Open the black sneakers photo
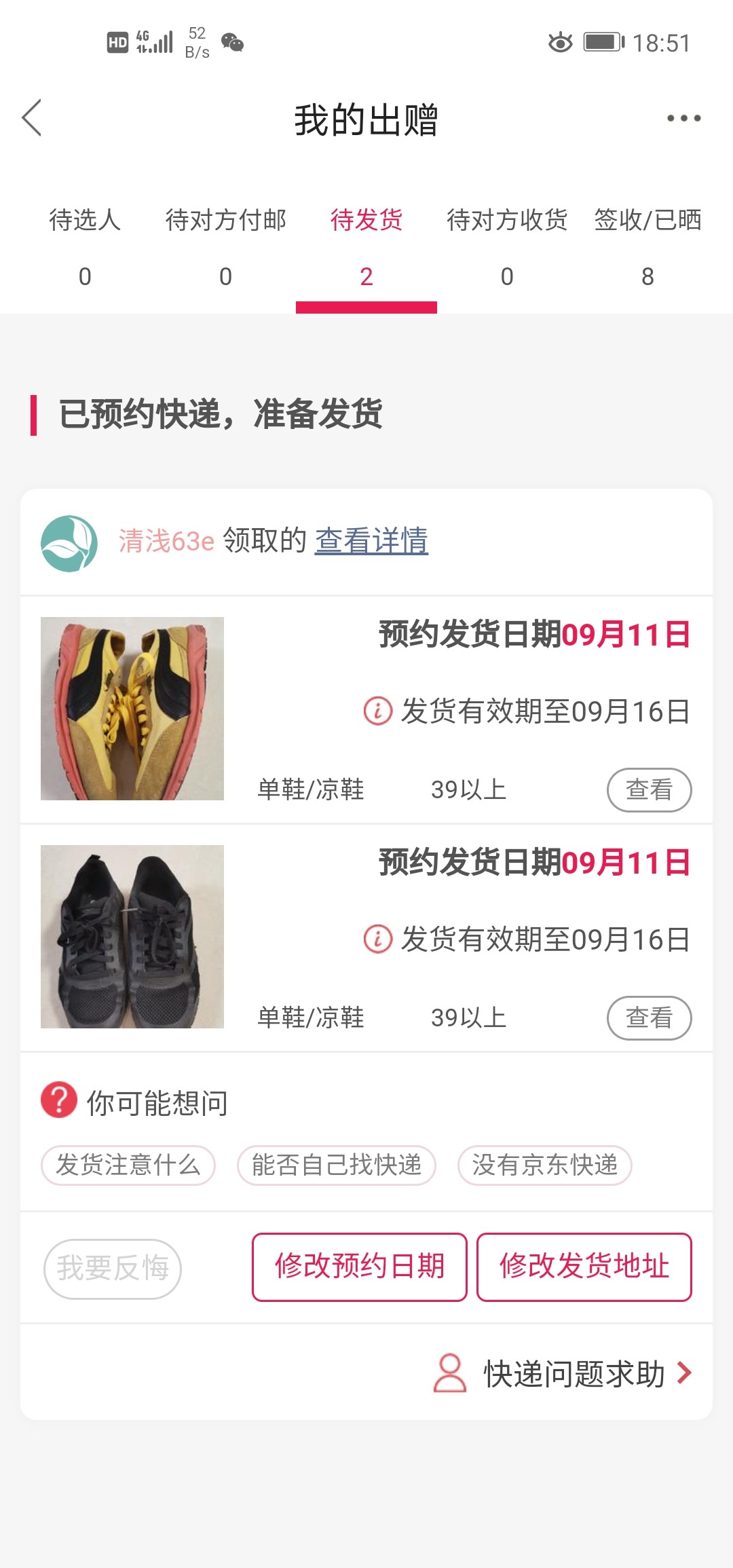 (132, 936)
